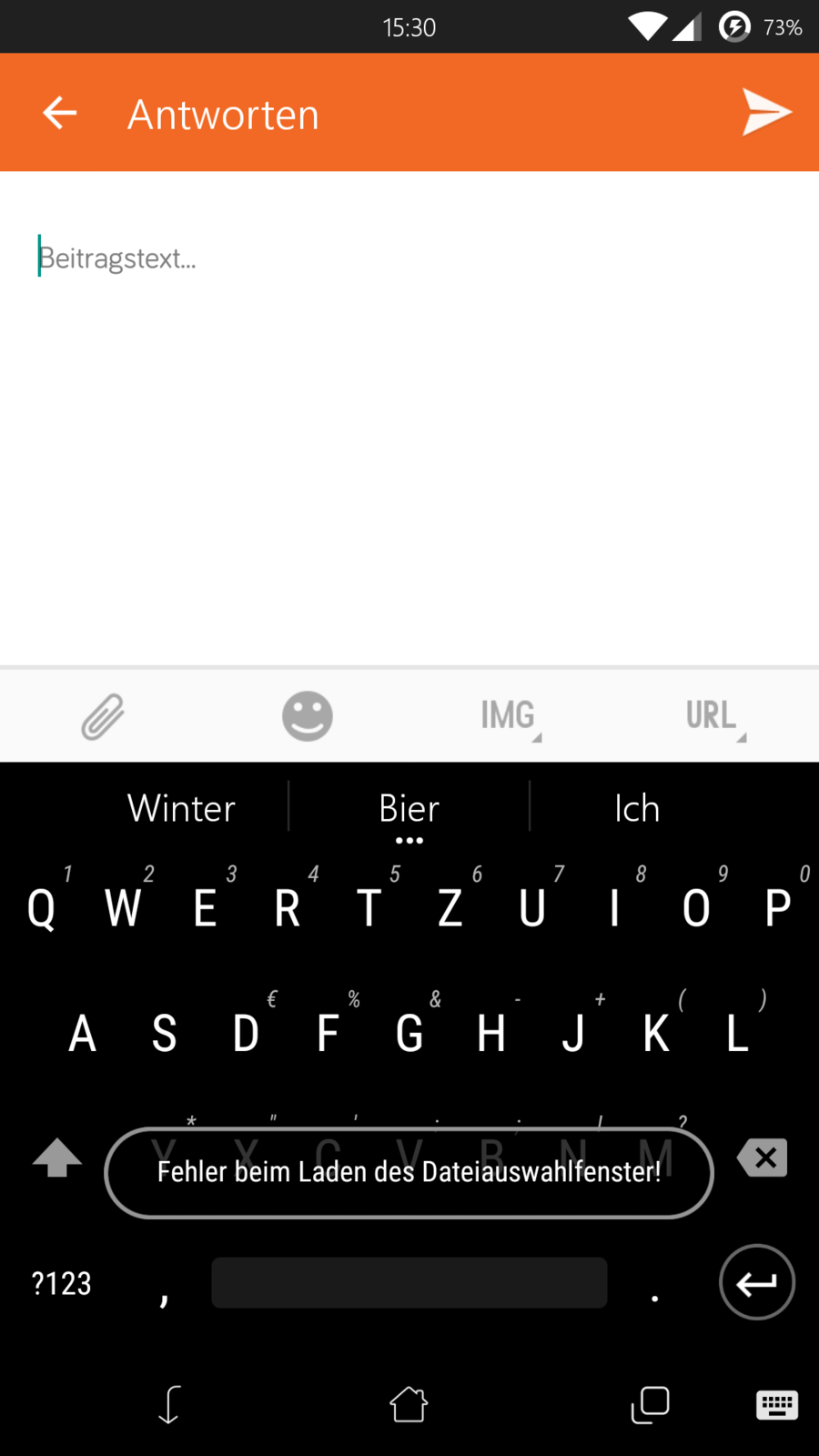
Task: Select the suggested word "Bier"
Action: [x=409, y=808]
